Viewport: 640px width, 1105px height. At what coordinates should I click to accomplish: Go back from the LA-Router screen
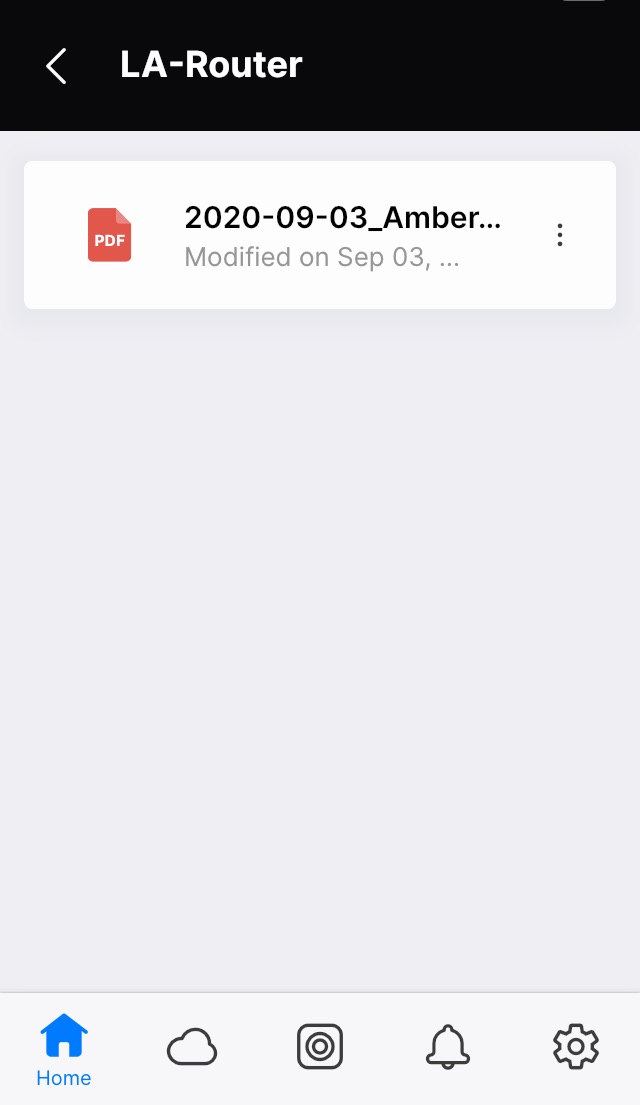pos(56,66)
